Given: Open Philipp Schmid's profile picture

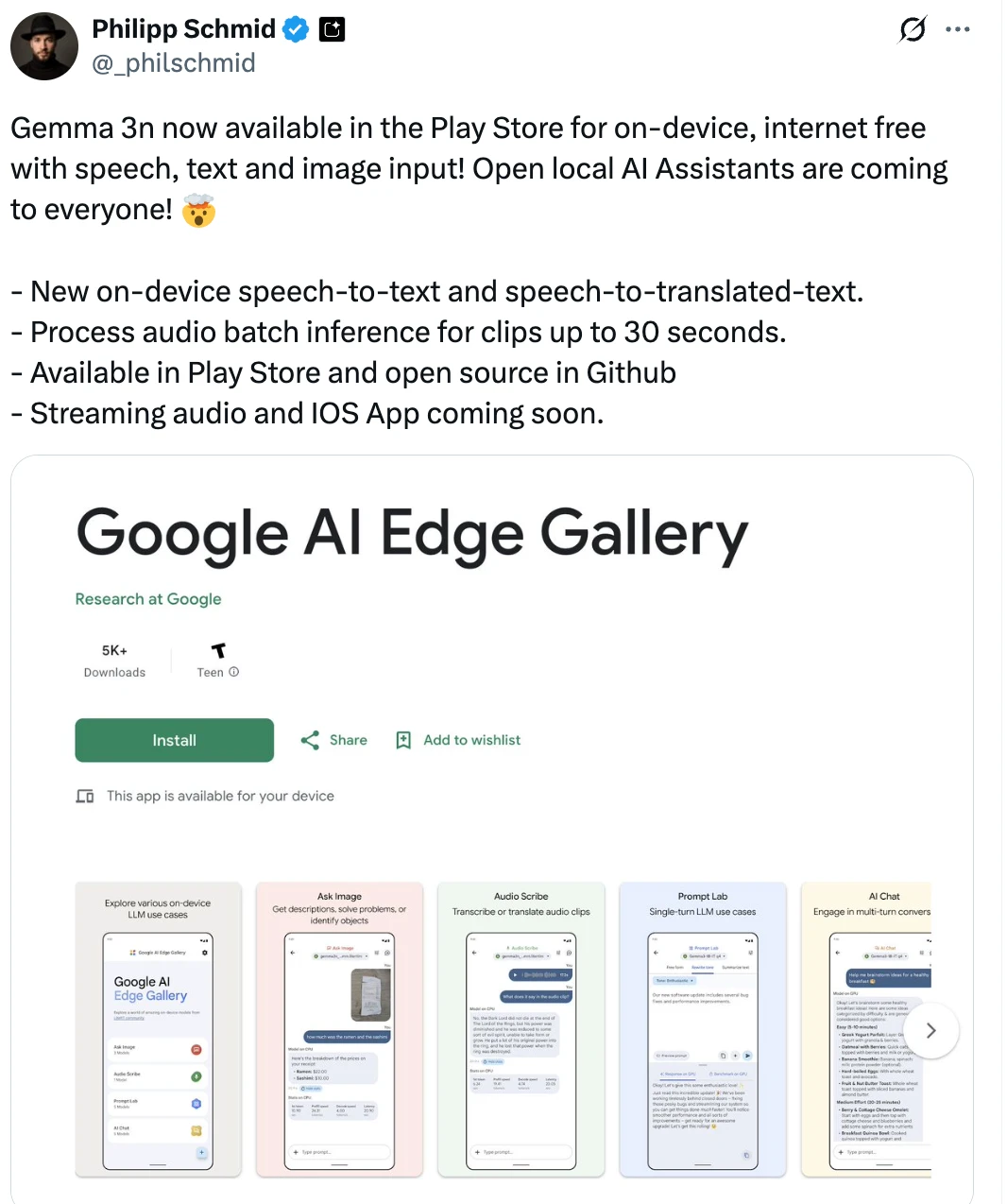Looking at the screenshot, I should click(x=43, y=45).
